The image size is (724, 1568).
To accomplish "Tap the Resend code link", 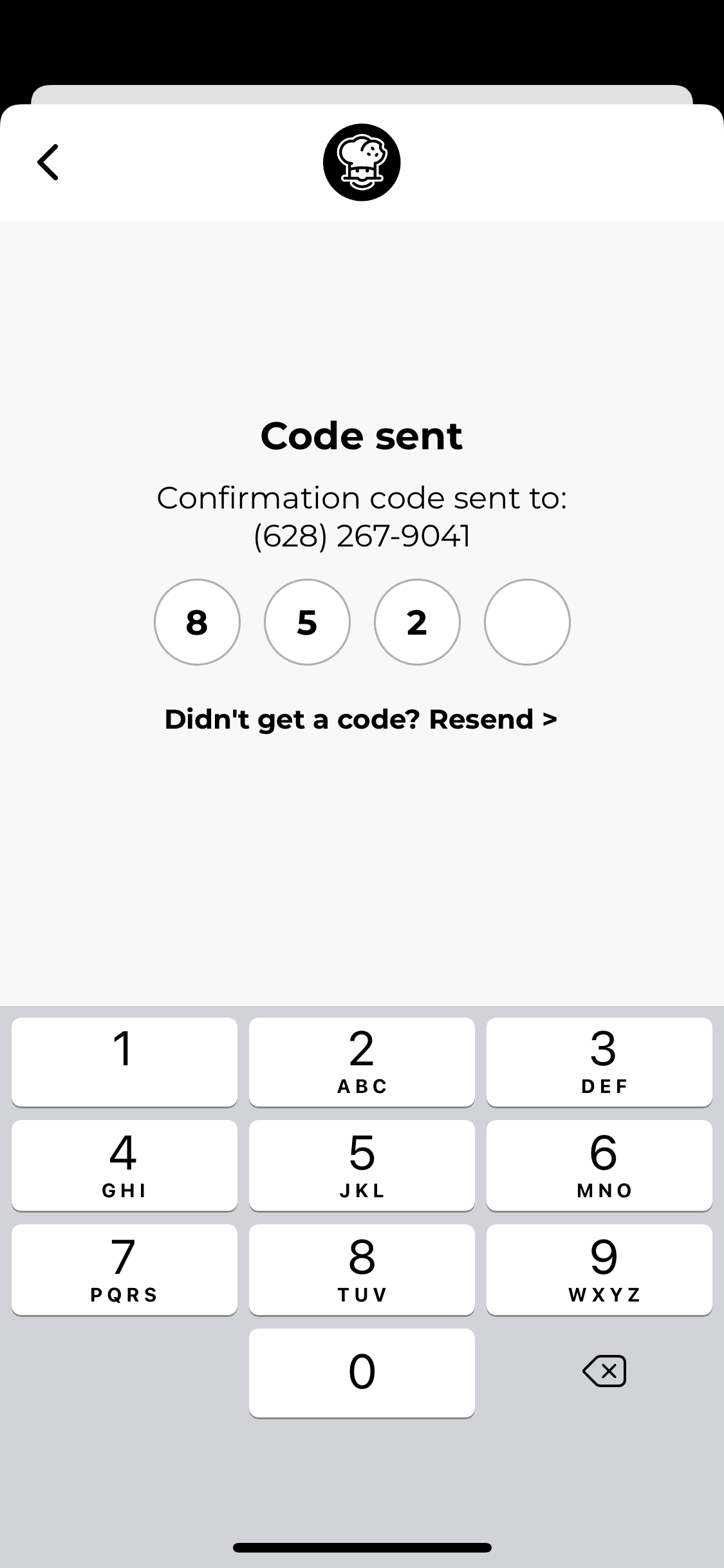I will click(x=362, y=719).
